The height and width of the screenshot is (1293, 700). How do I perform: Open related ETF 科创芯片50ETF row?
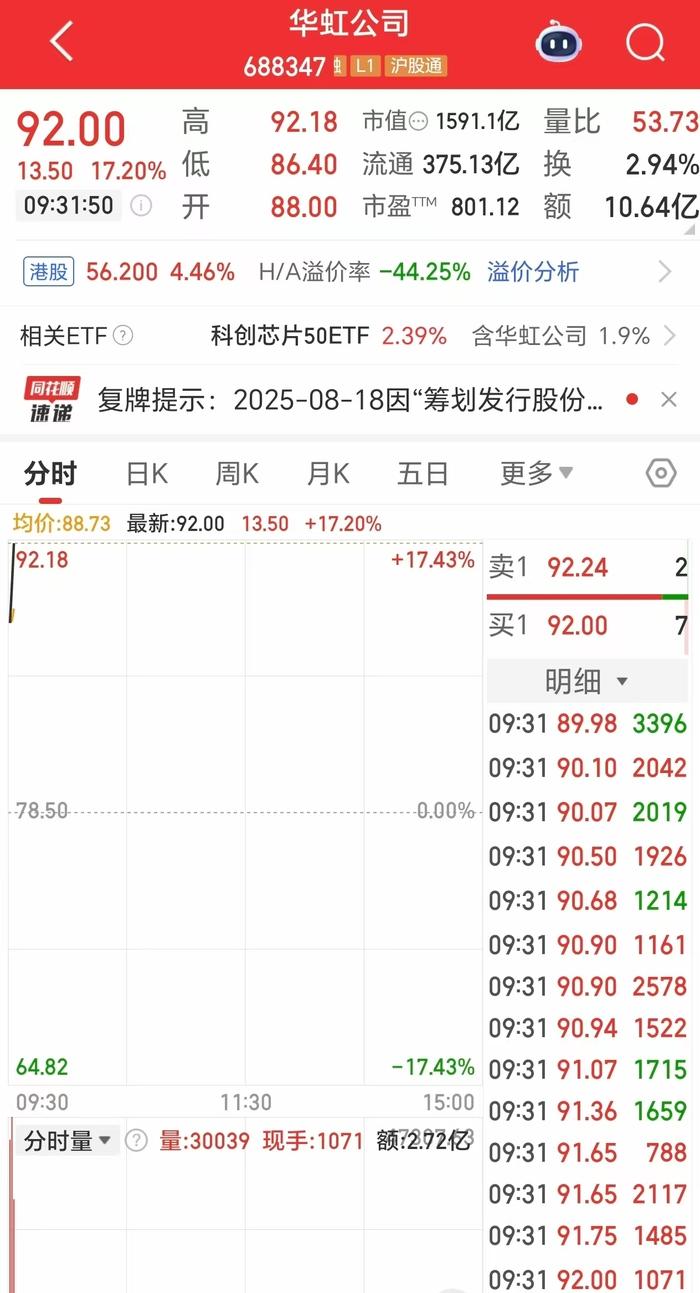(328, 336)
